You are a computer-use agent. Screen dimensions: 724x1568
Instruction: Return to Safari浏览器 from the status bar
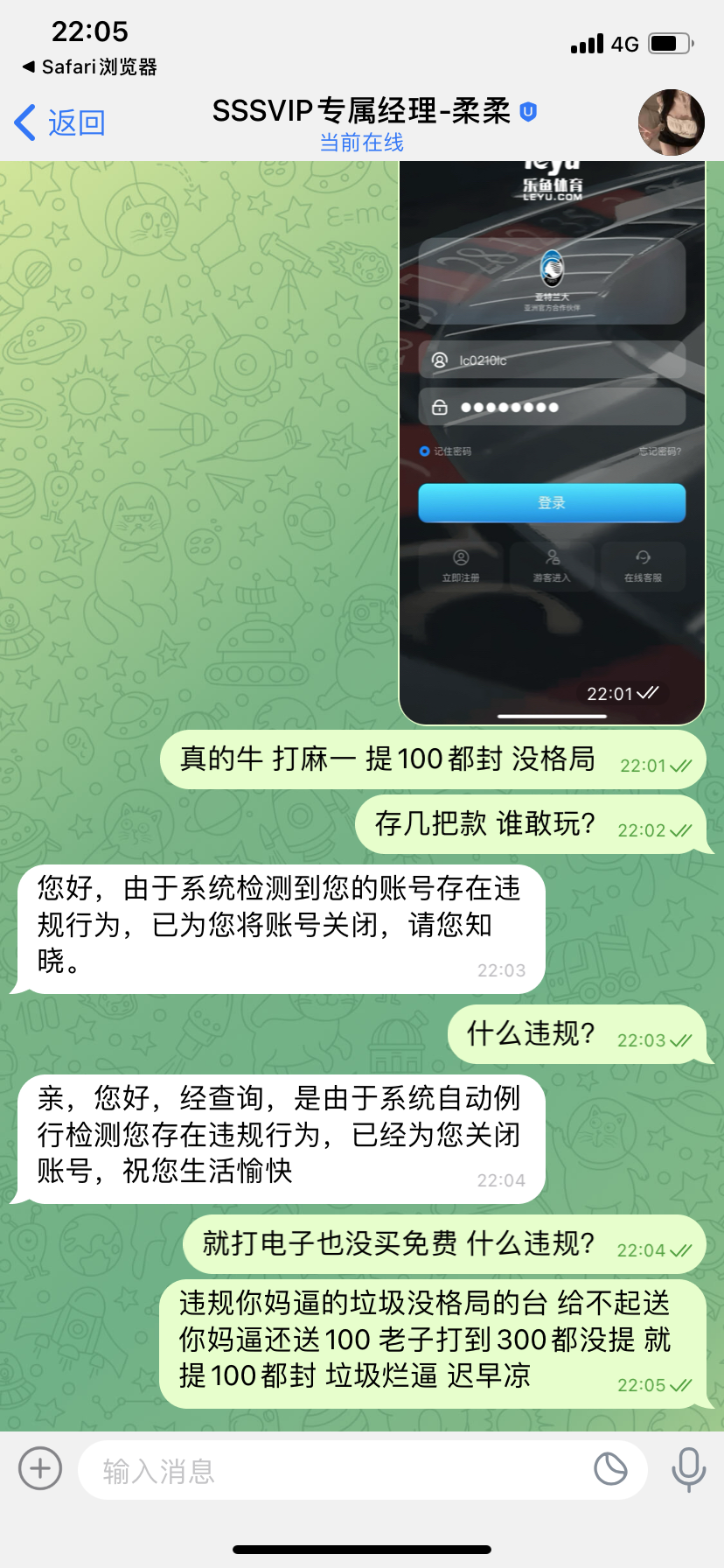point(89,66)
